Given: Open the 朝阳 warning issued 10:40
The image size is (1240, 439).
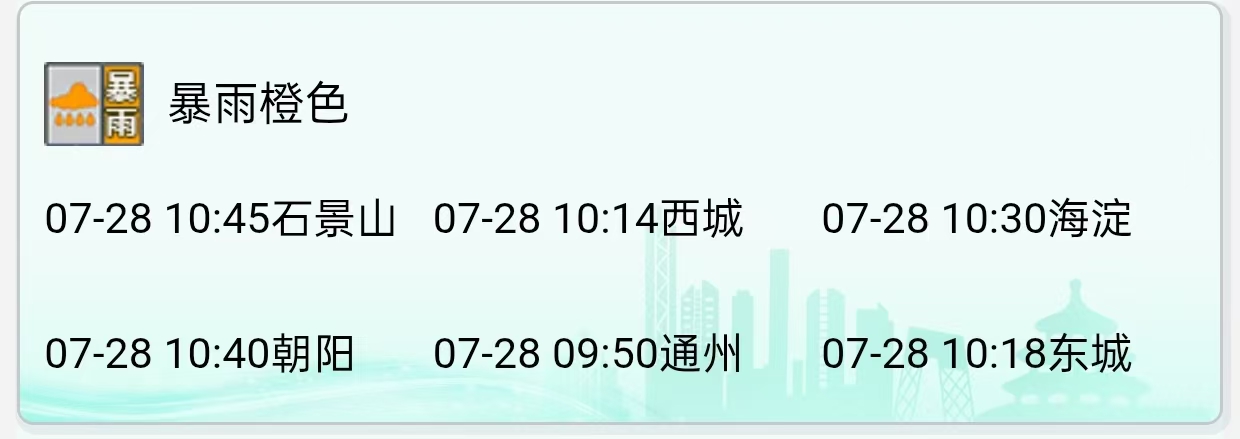Looking at the screenshot, I should (x=200, y=353).
